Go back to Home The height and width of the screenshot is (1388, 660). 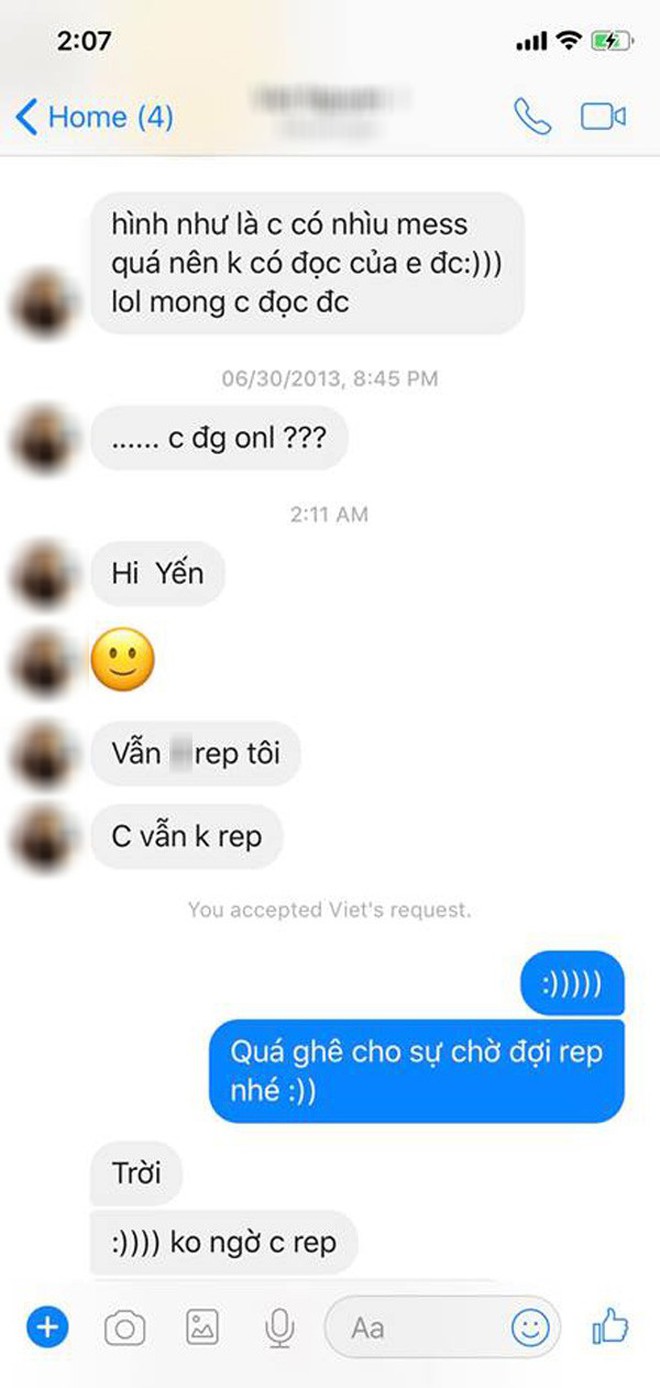click(x=94, y=117)
